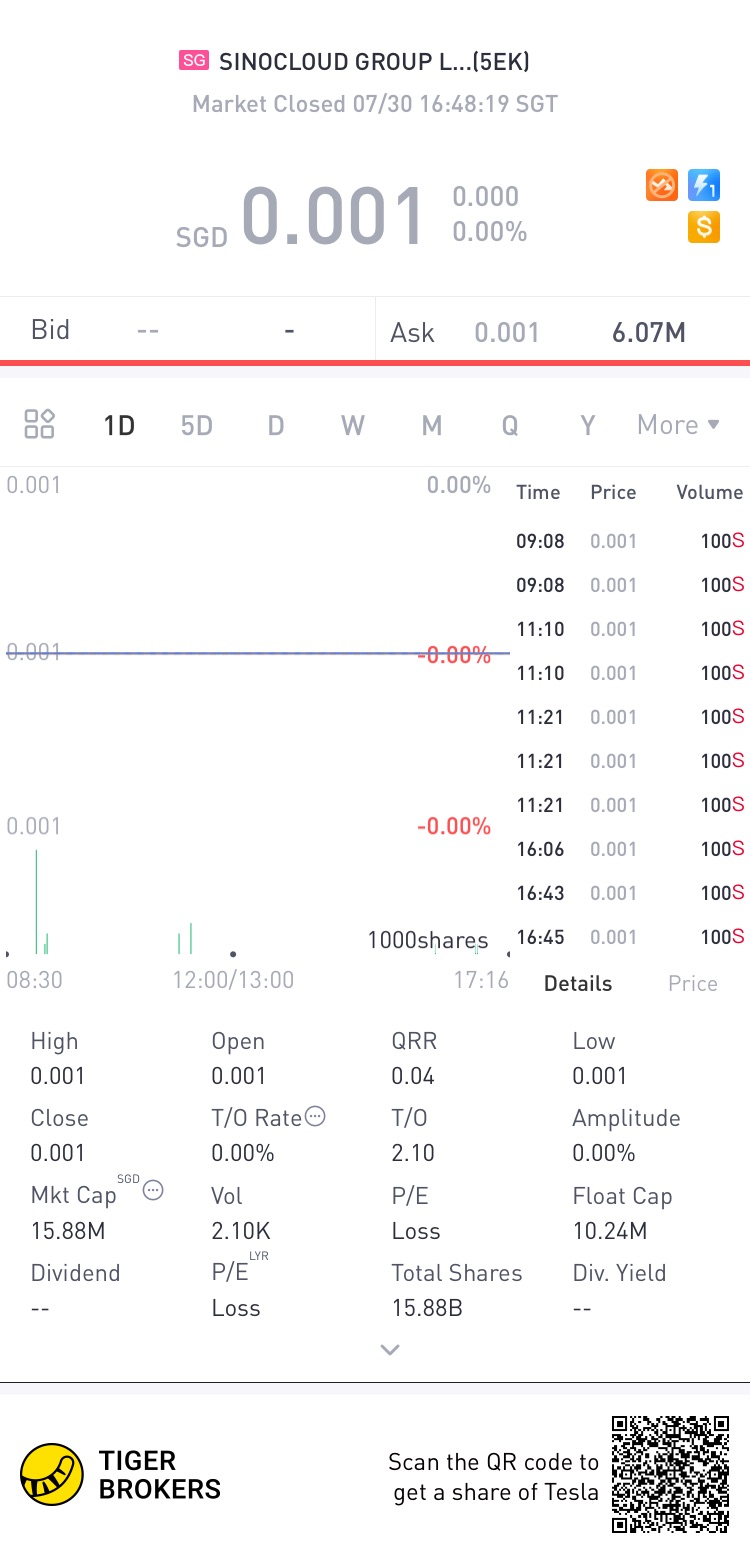
Task: Expand more stock details with the chevron
Action: click(x=390, y=1350)
